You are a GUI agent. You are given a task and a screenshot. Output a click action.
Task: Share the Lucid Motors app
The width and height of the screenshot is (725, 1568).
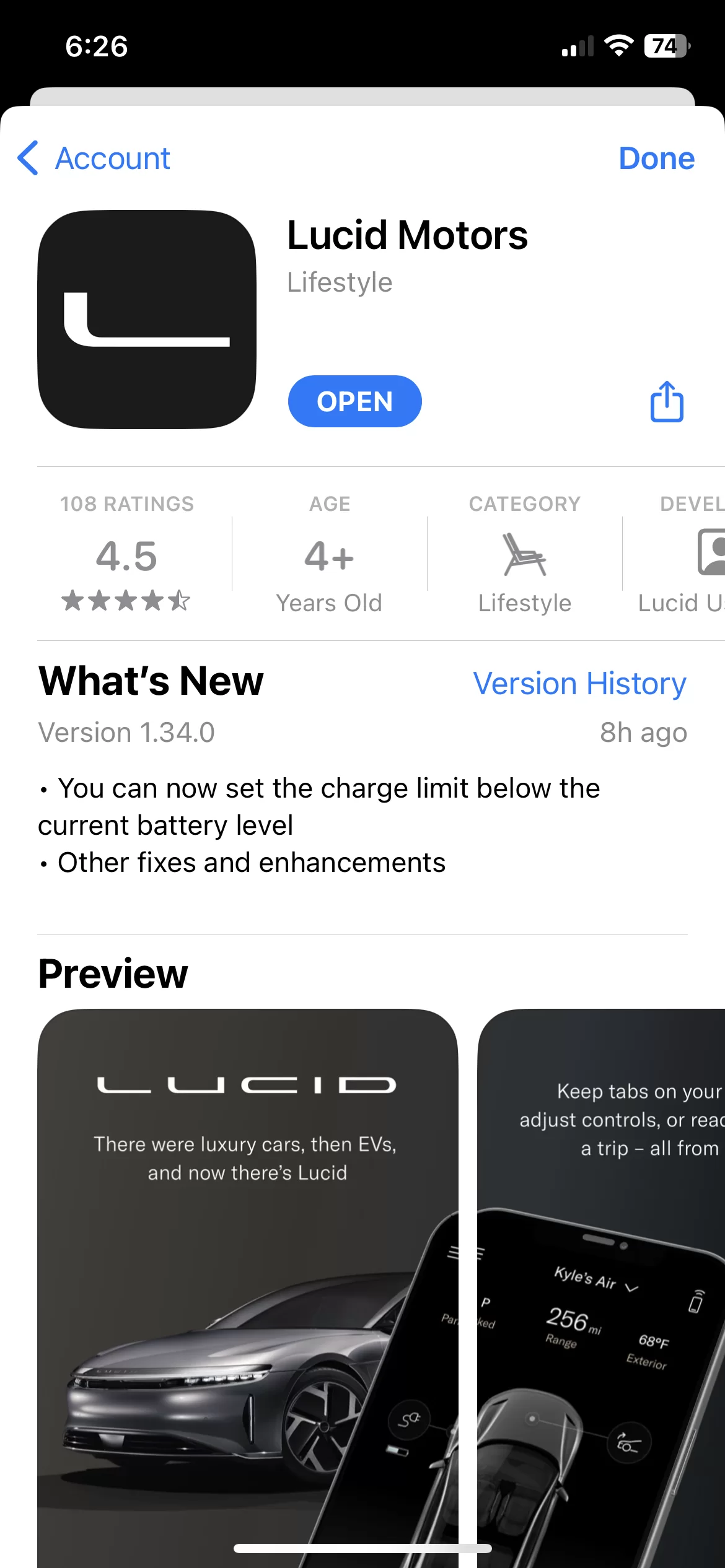click(x=667, y=402)
